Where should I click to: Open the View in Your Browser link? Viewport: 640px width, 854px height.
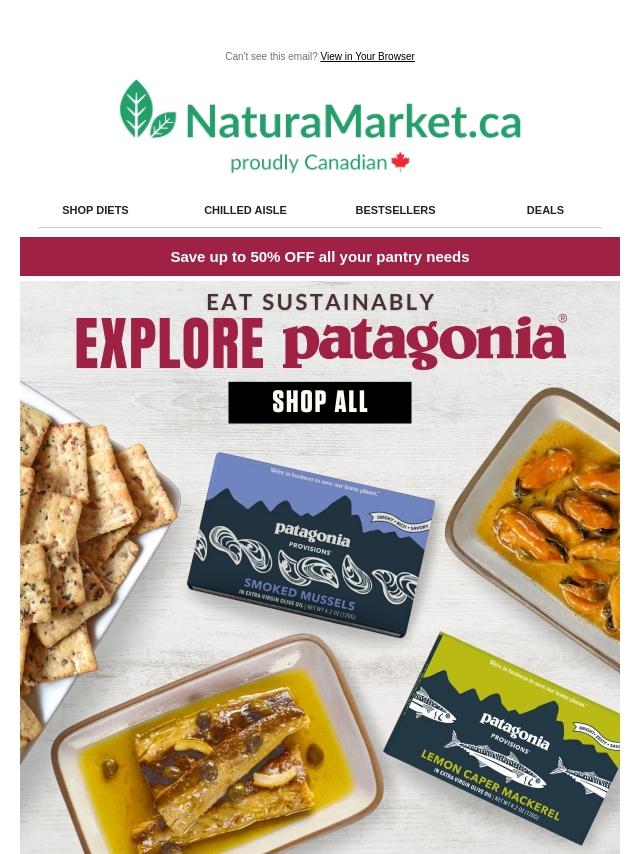[x=367, y=57]
